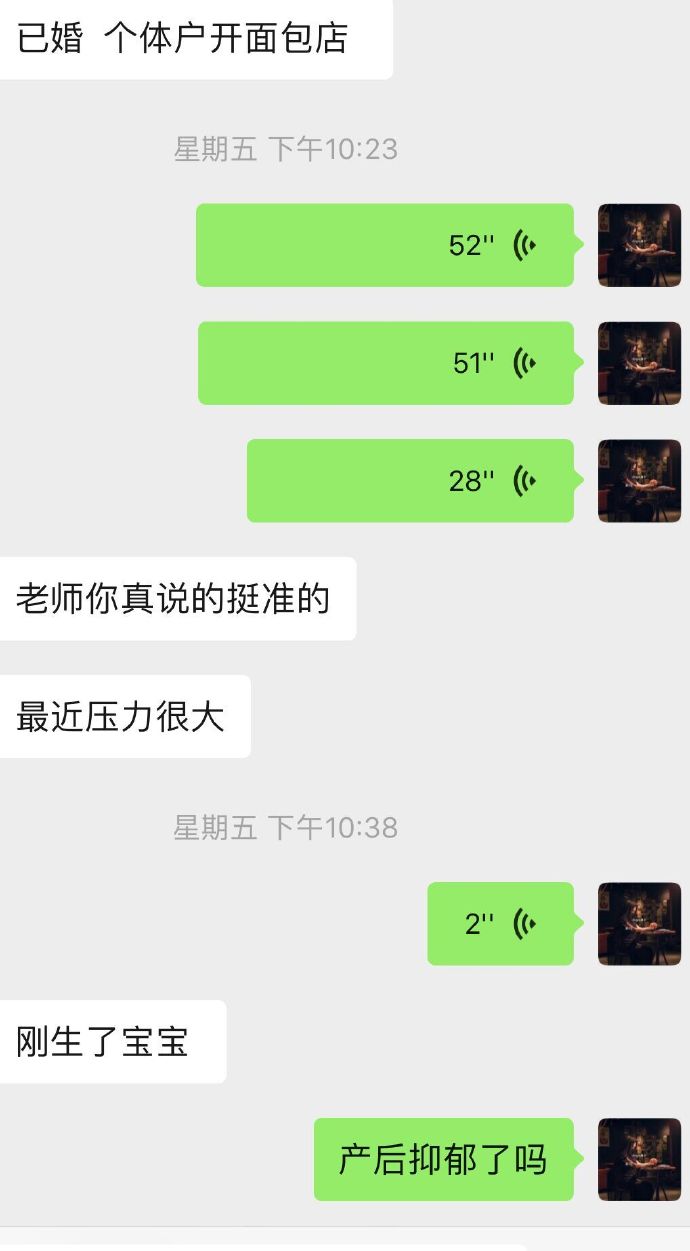Play the 52'' voice message
This screenshot has height=1251, width=690.
[385, 245]
